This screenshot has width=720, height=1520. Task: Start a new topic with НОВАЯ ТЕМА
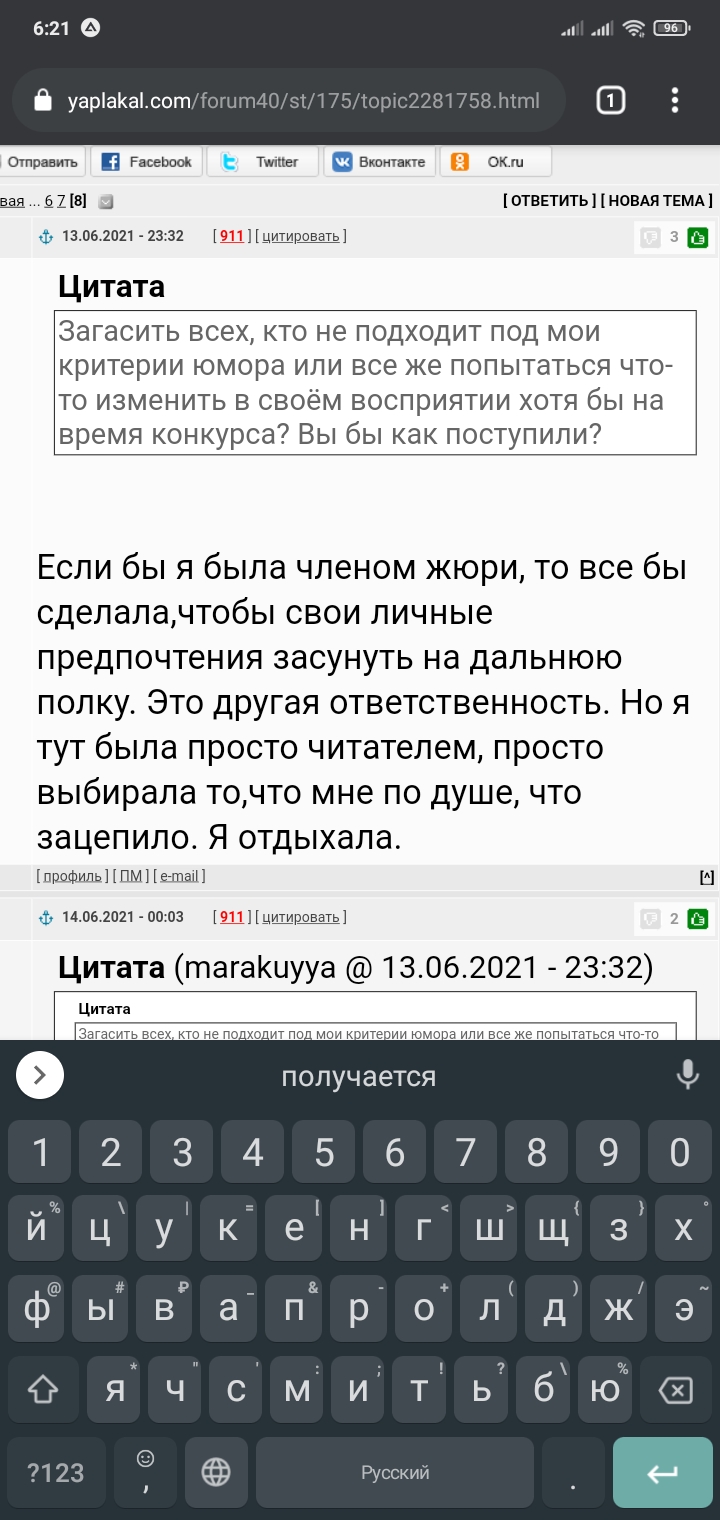pos(656,201)
